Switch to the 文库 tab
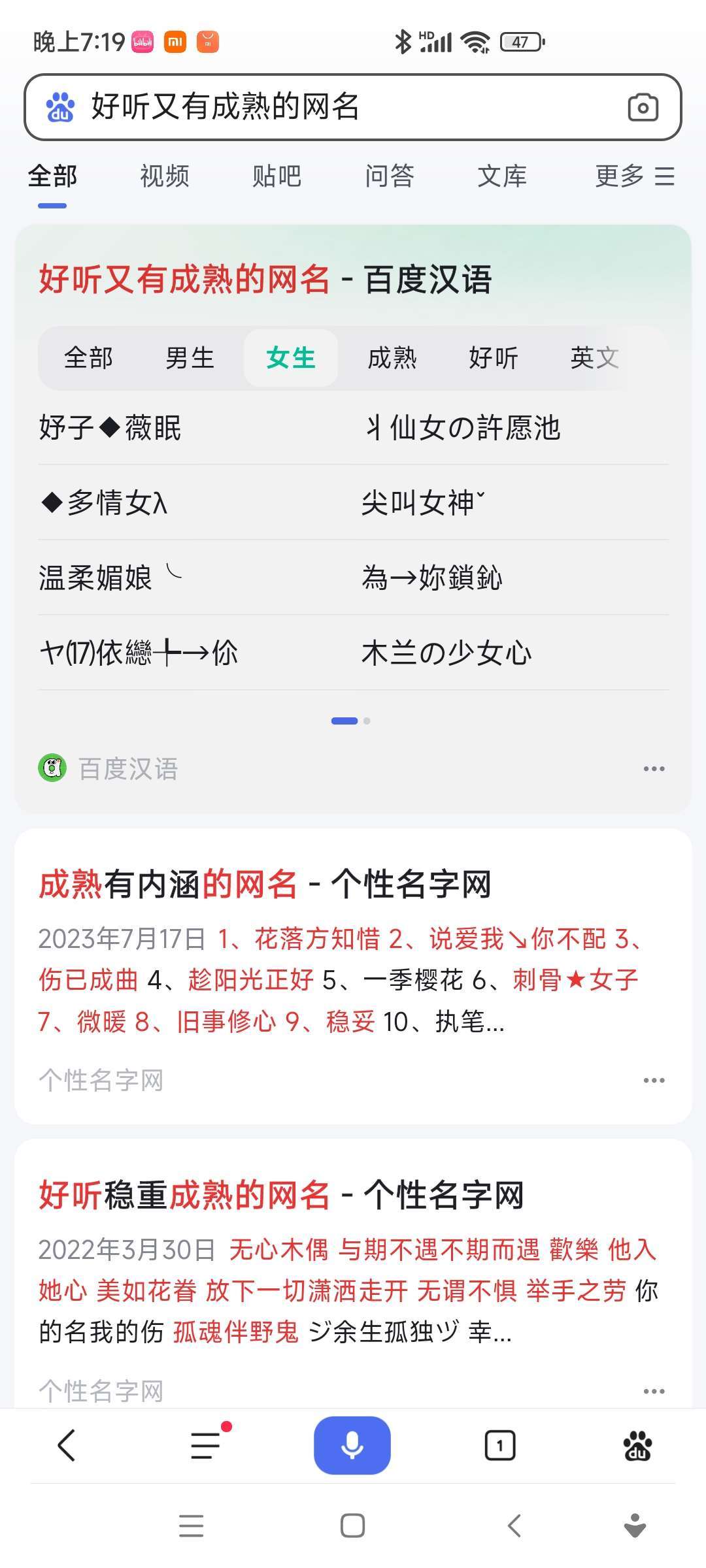The image size is (706, 1568). click(x=502, y=176)
